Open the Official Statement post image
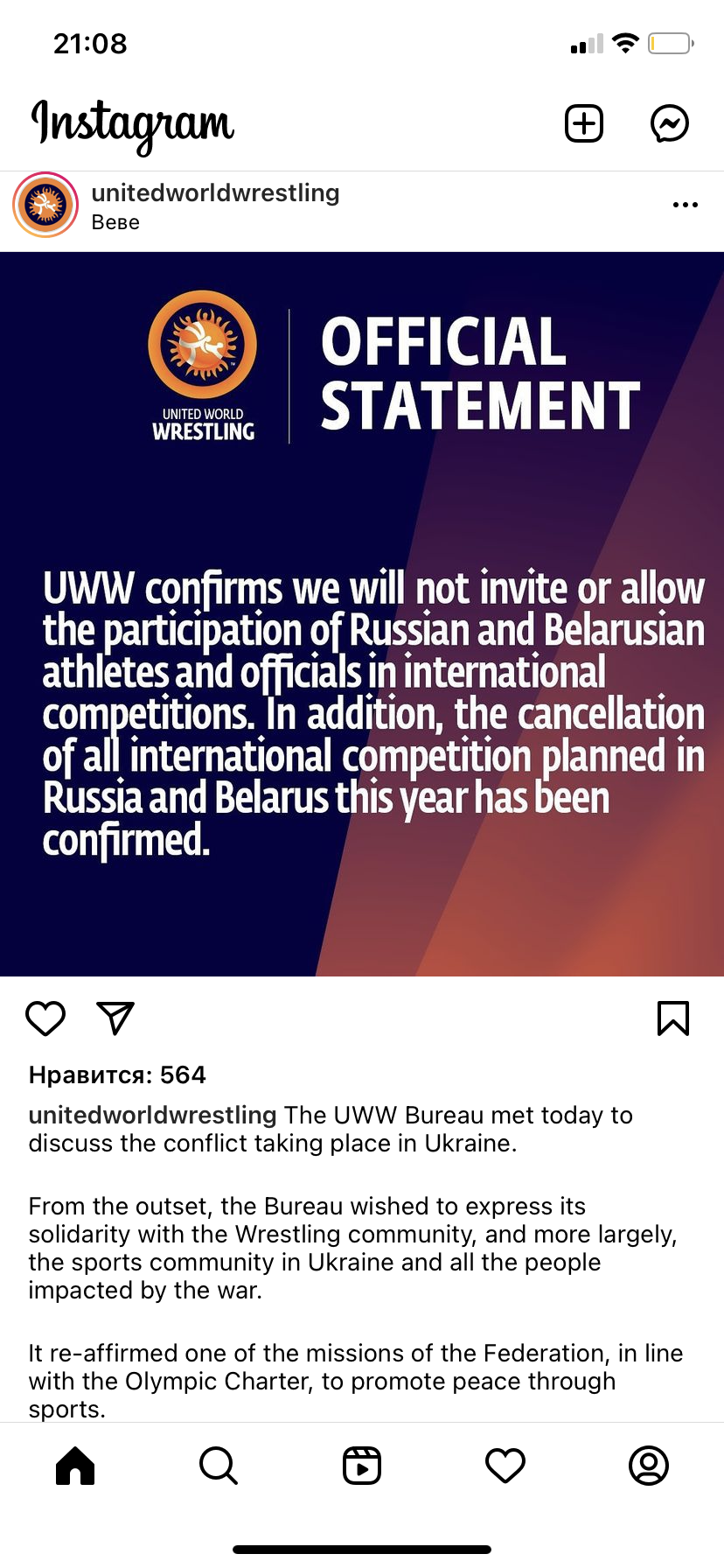Viewport: 724px width, 1568px height. point(362,614)
